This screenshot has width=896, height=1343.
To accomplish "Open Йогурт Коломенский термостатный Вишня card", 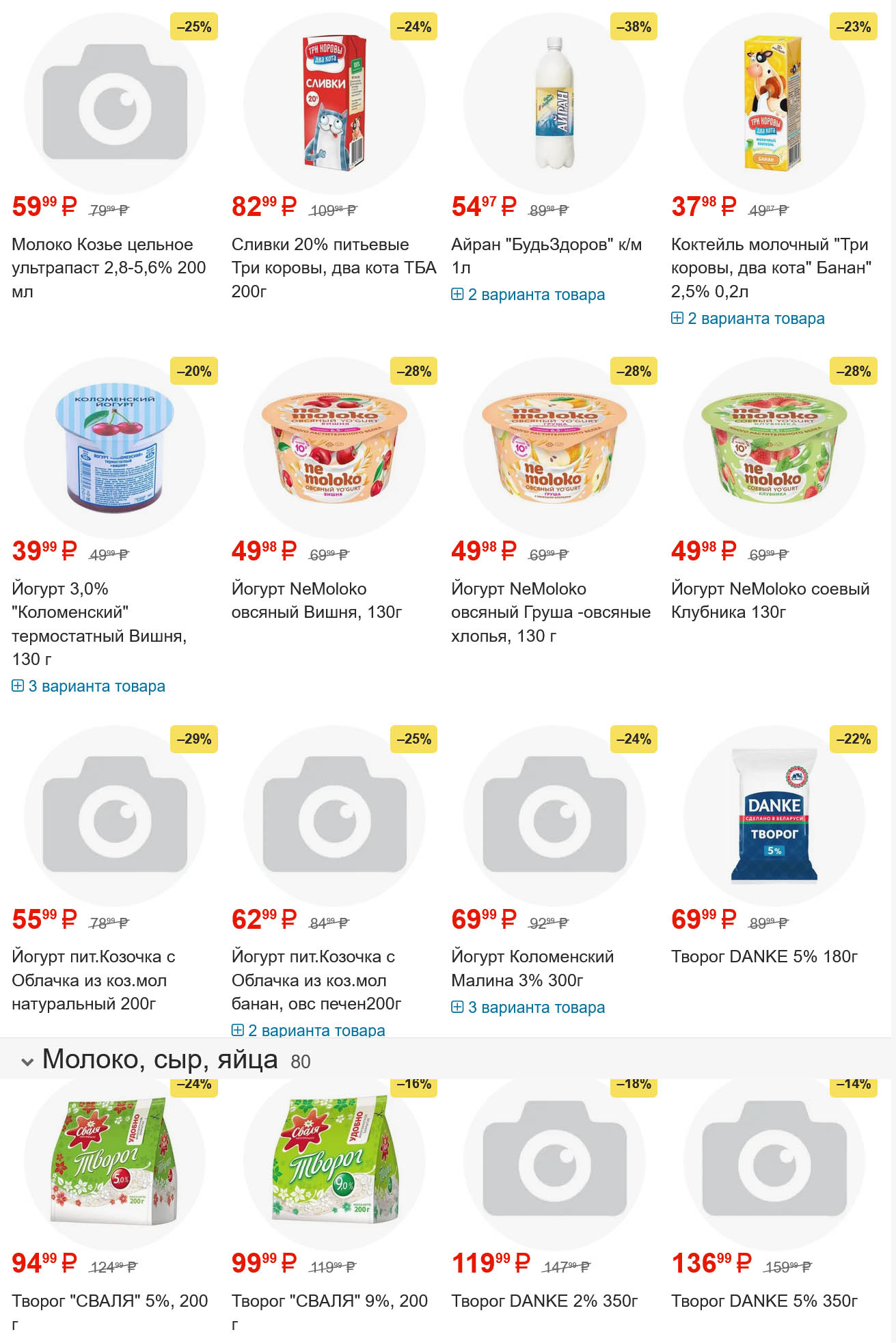I will [99, 623].
